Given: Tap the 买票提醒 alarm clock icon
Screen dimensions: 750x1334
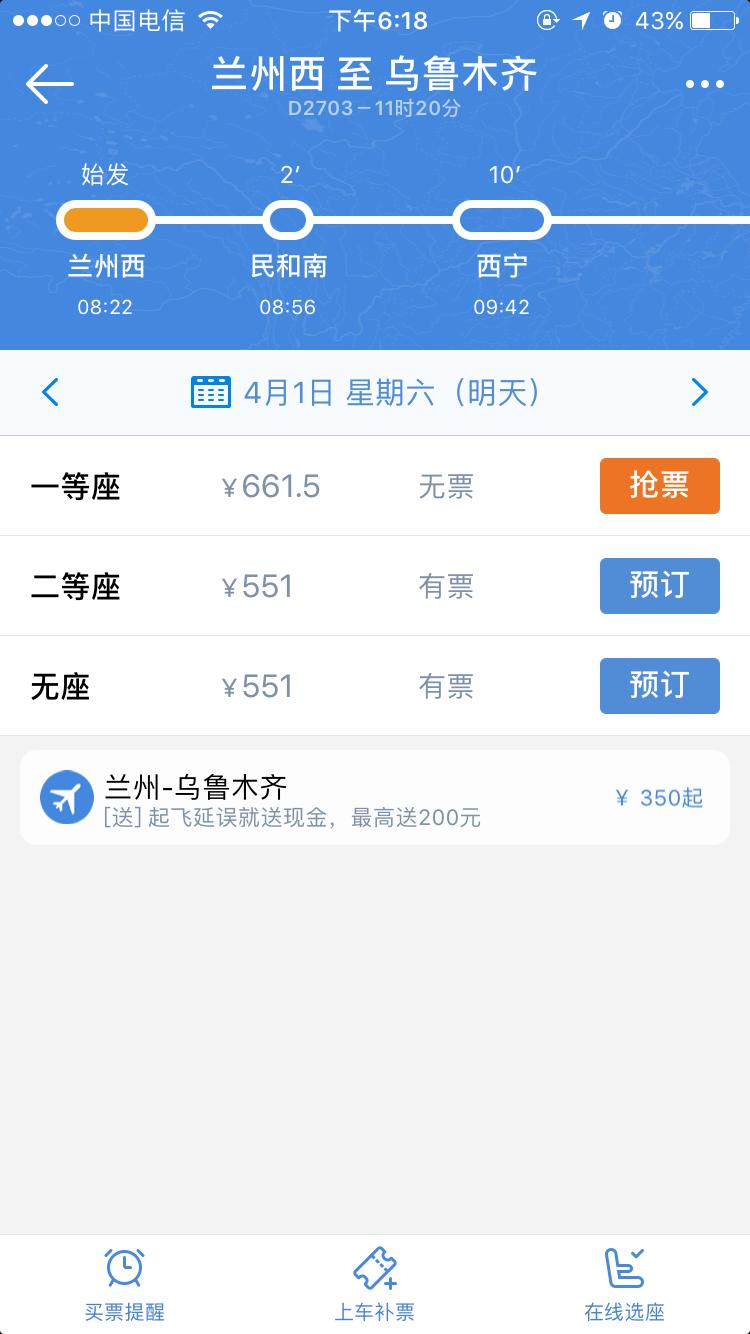Looking at the screenshot, I should tap(124, 1270).
